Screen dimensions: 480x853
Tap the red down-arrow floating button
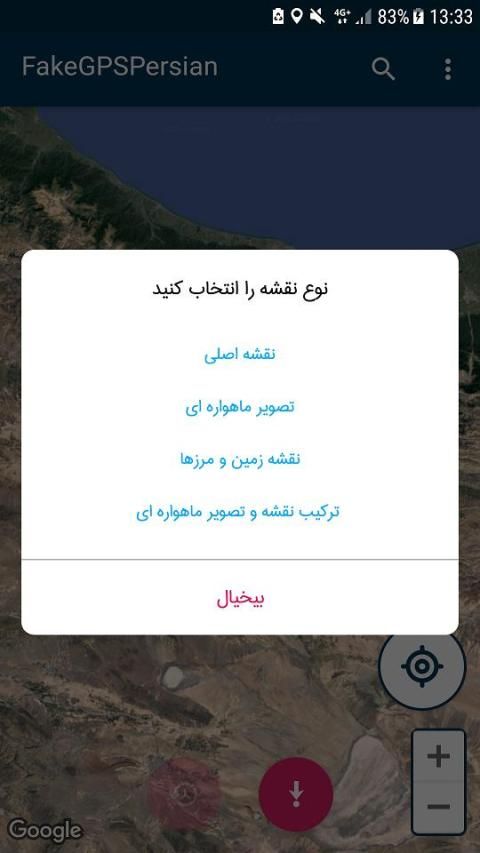[x=296, y=794]
